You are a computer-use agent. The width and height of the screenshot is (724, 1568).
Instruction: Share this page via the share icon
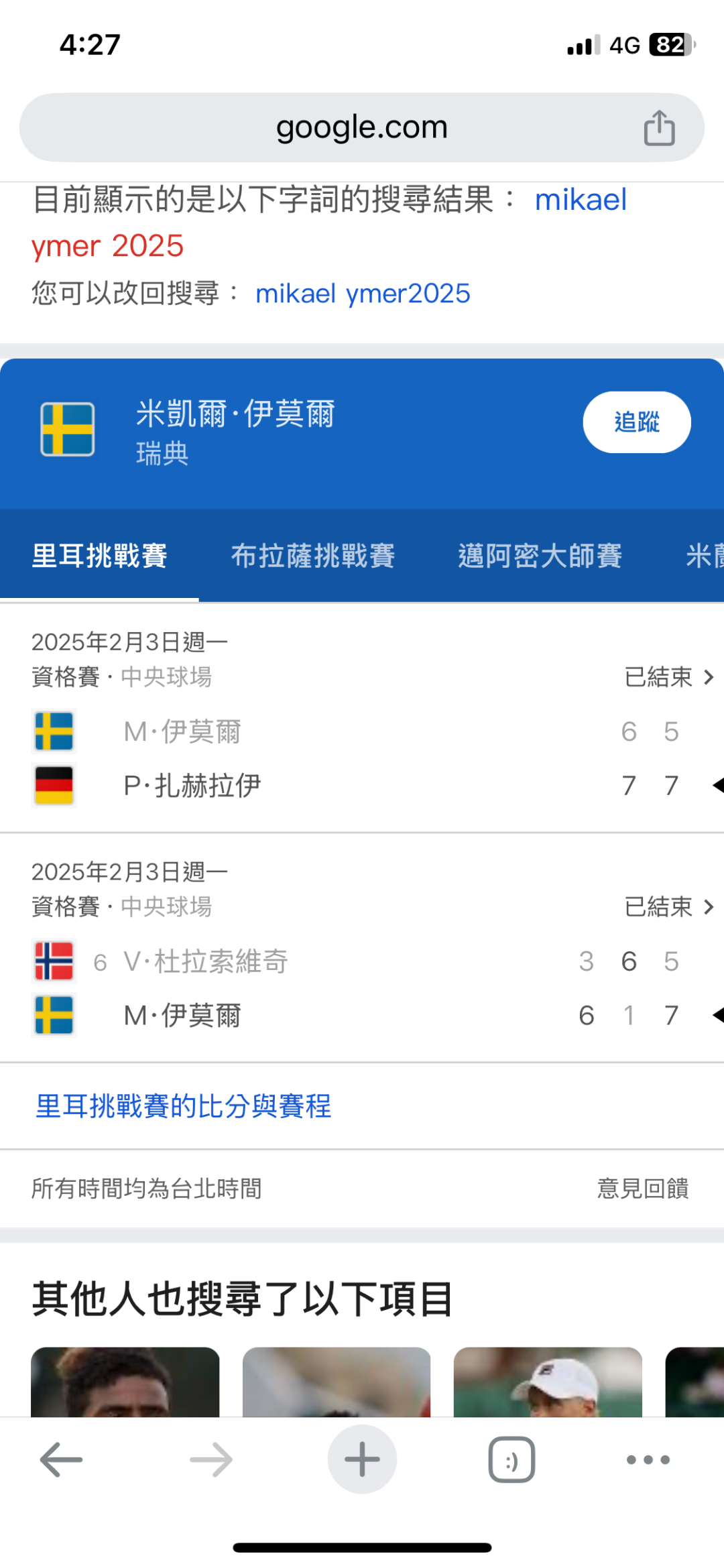[659, 127]
